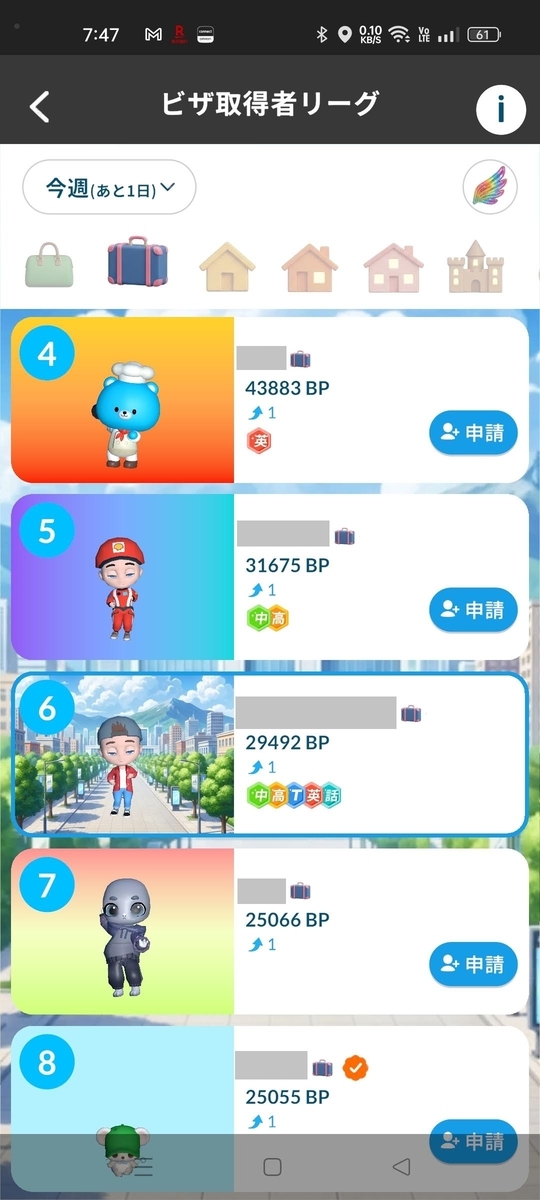Go back using the top-left arrow
This screenshot has width=540, height=1200.
[39, 106]
